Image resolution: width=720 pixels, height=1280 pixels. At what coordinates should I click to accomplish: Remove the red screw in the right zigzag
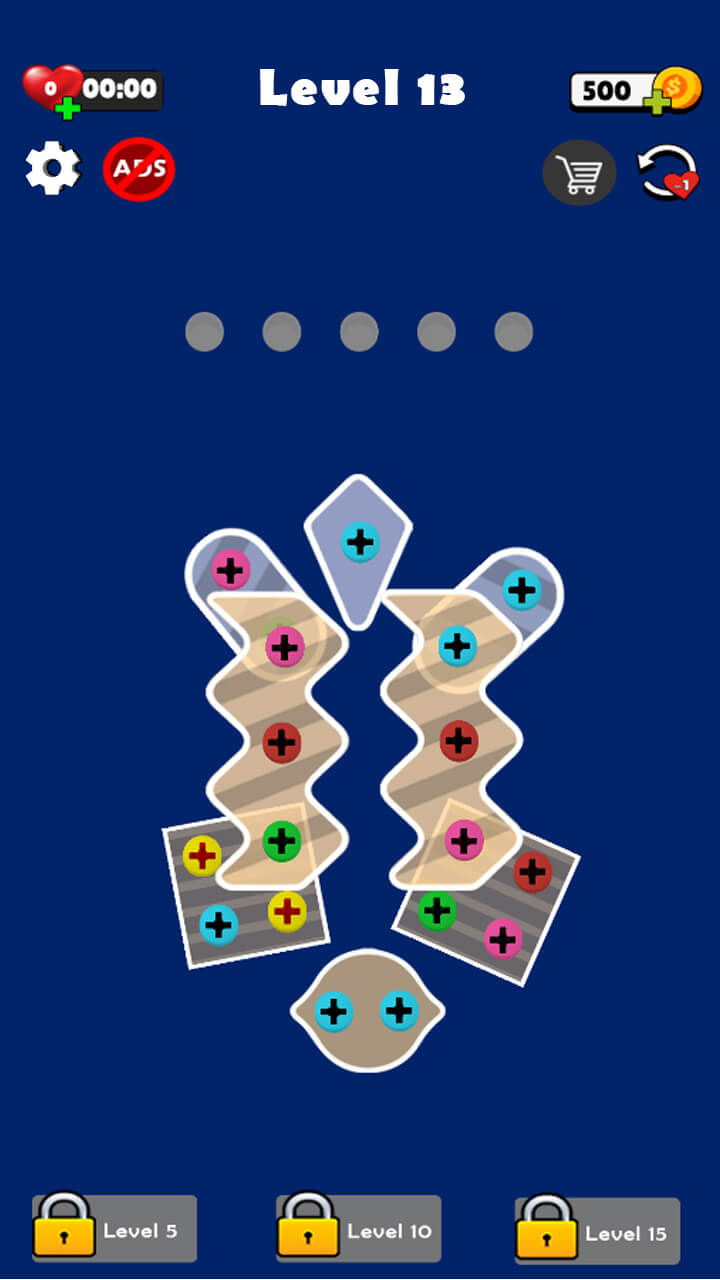point(458,740)
